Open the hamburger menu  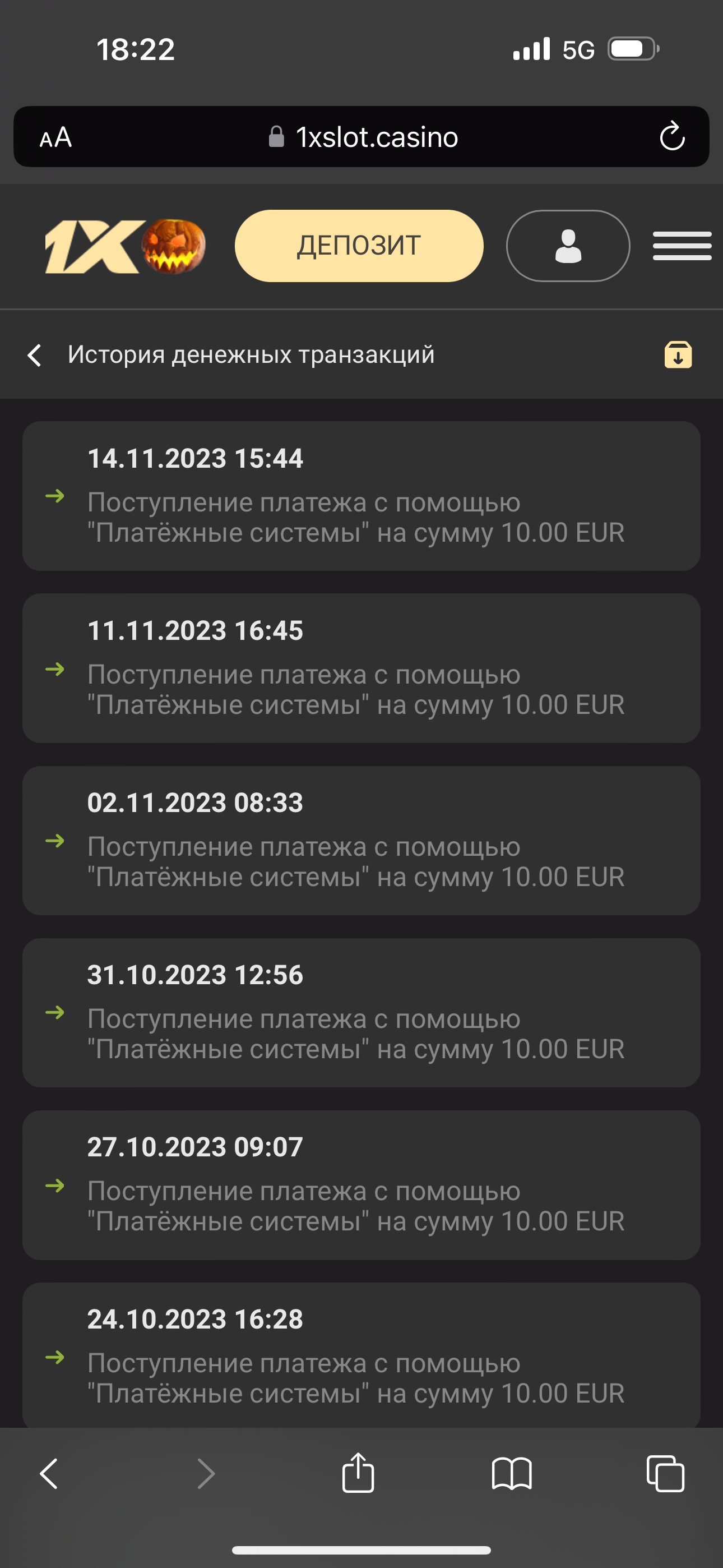click(x=682, y=246)
